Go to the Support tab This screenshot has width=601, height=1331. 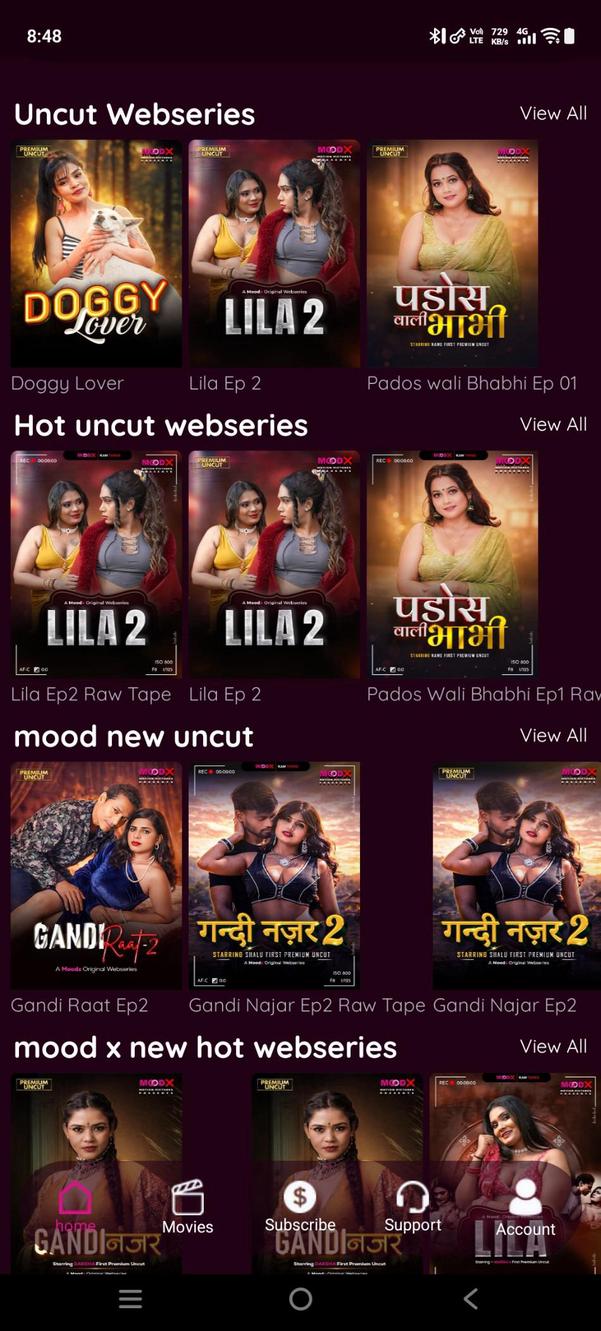coord(412,1206)
